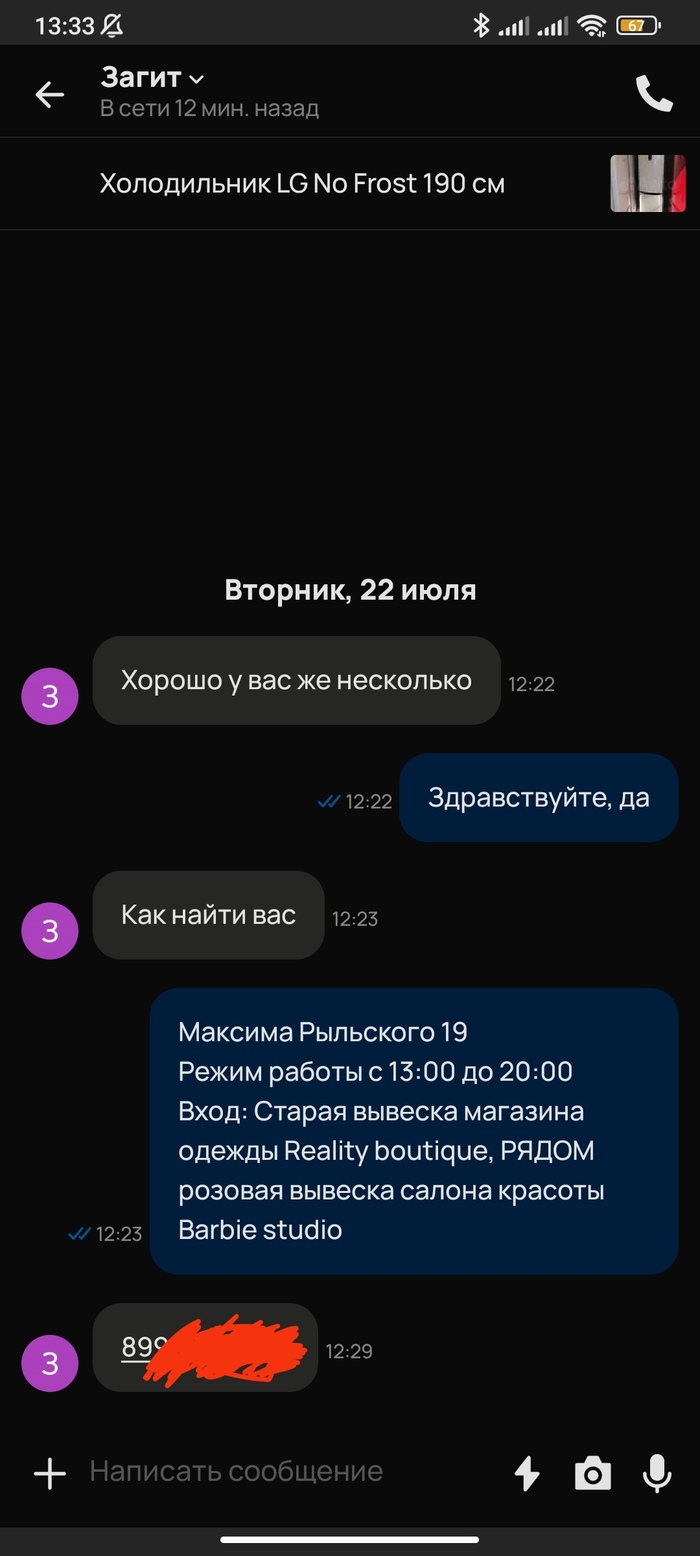Record a voice message with microphone
This screenshot has width=700, height=1556.
click(x=657, y=1473)
